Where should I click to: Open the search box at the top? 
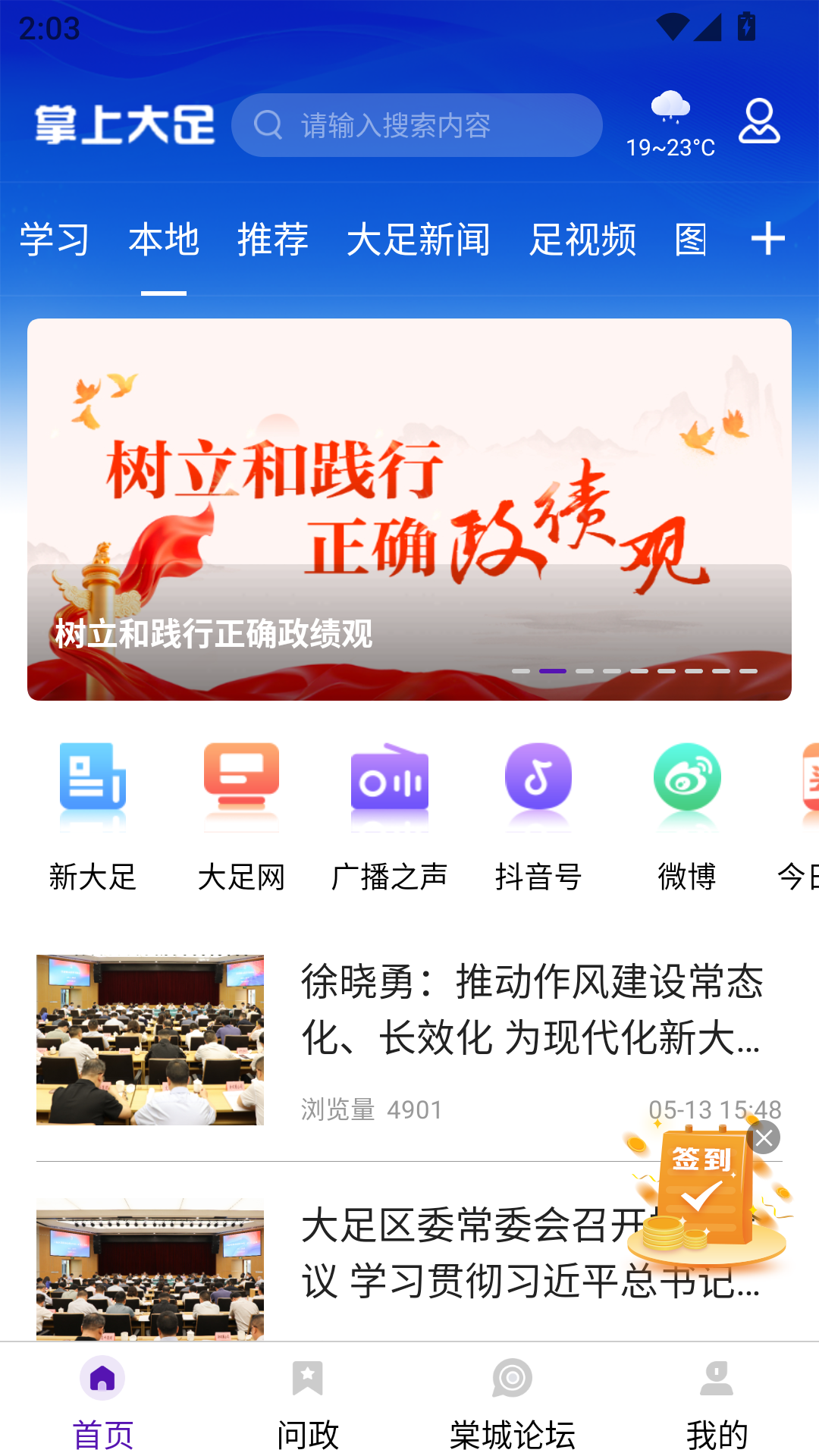[416, 125]
